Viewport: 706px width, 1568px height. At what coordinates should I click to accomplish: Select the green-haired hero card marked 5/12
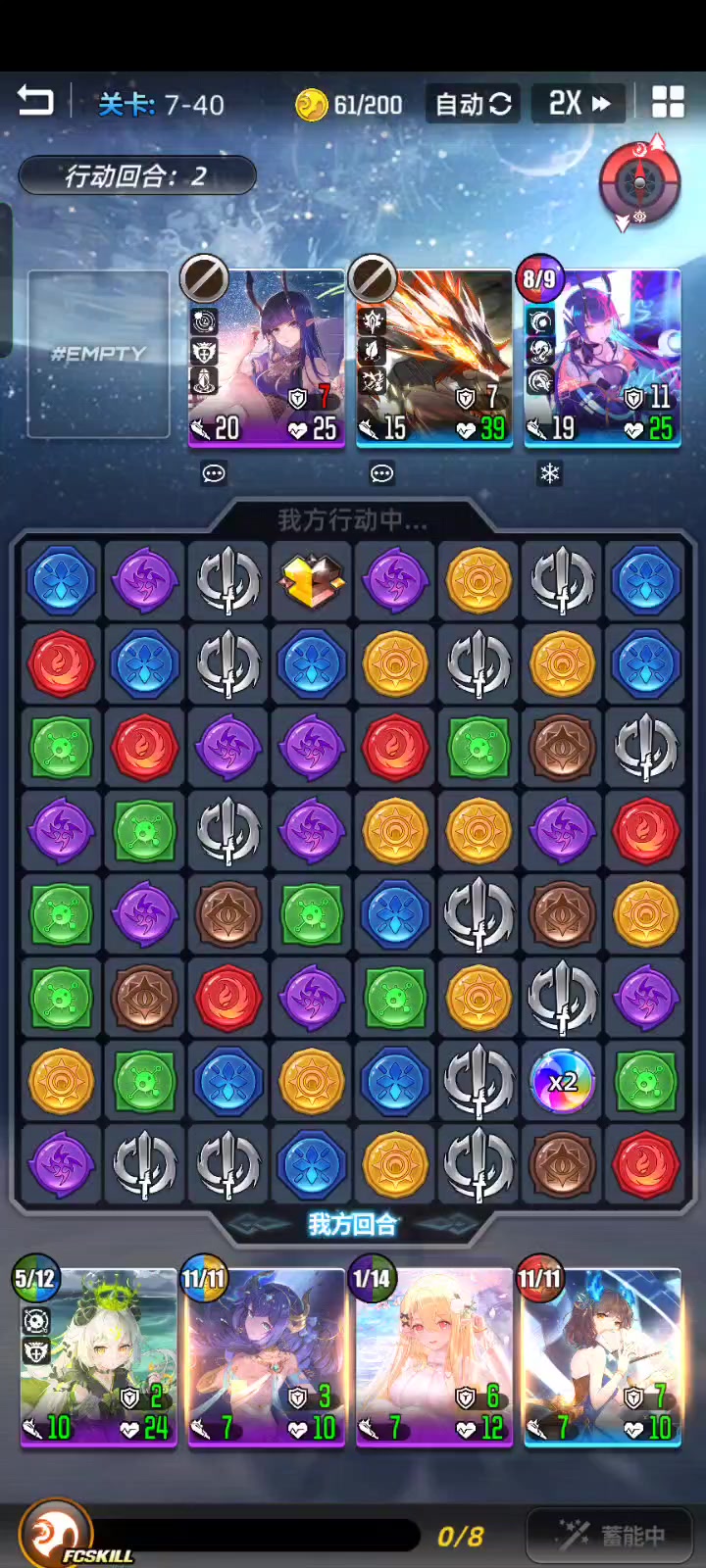(x=98, y=1357)
